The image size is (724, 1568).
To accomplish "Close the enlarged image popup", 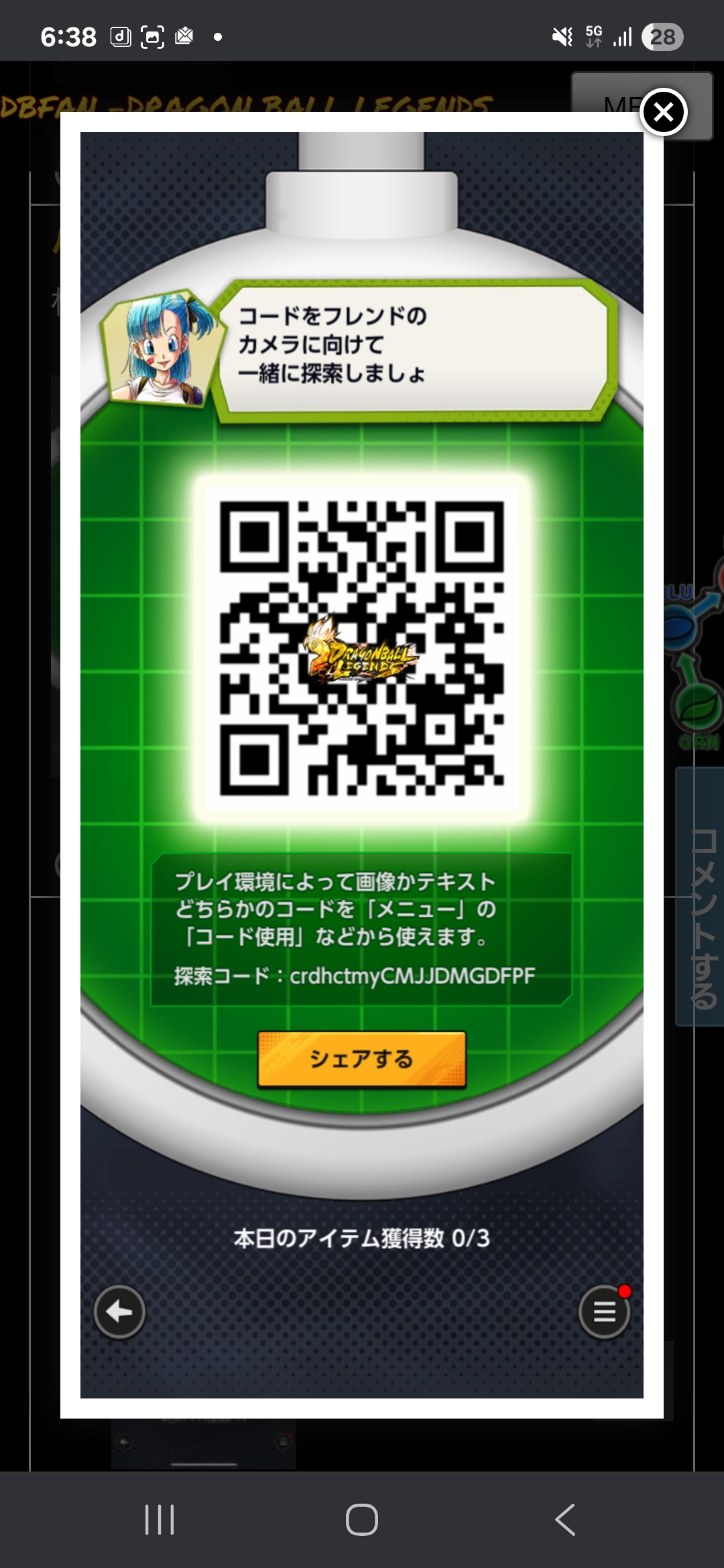I will coord(664,112).
